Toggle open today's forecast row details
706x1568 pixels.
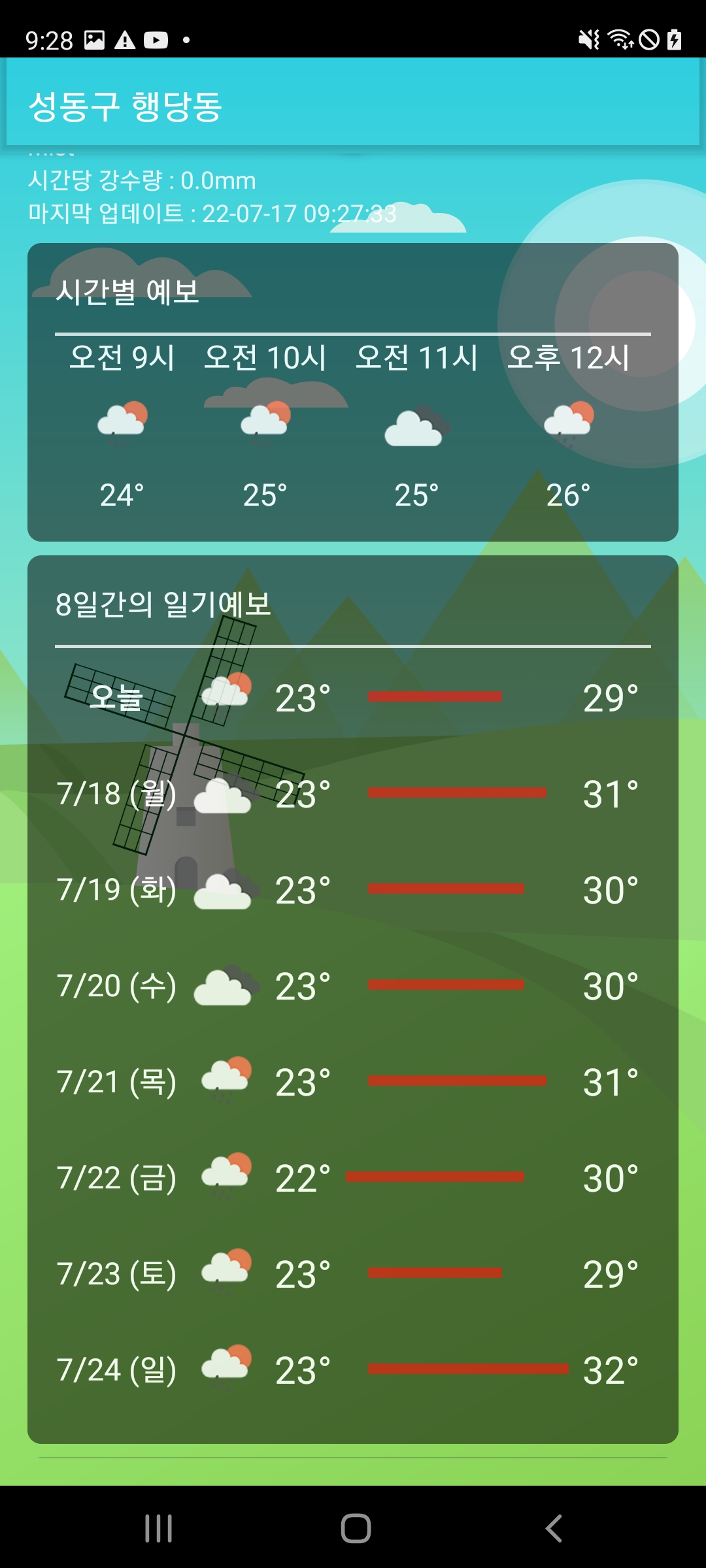[353, 696]
